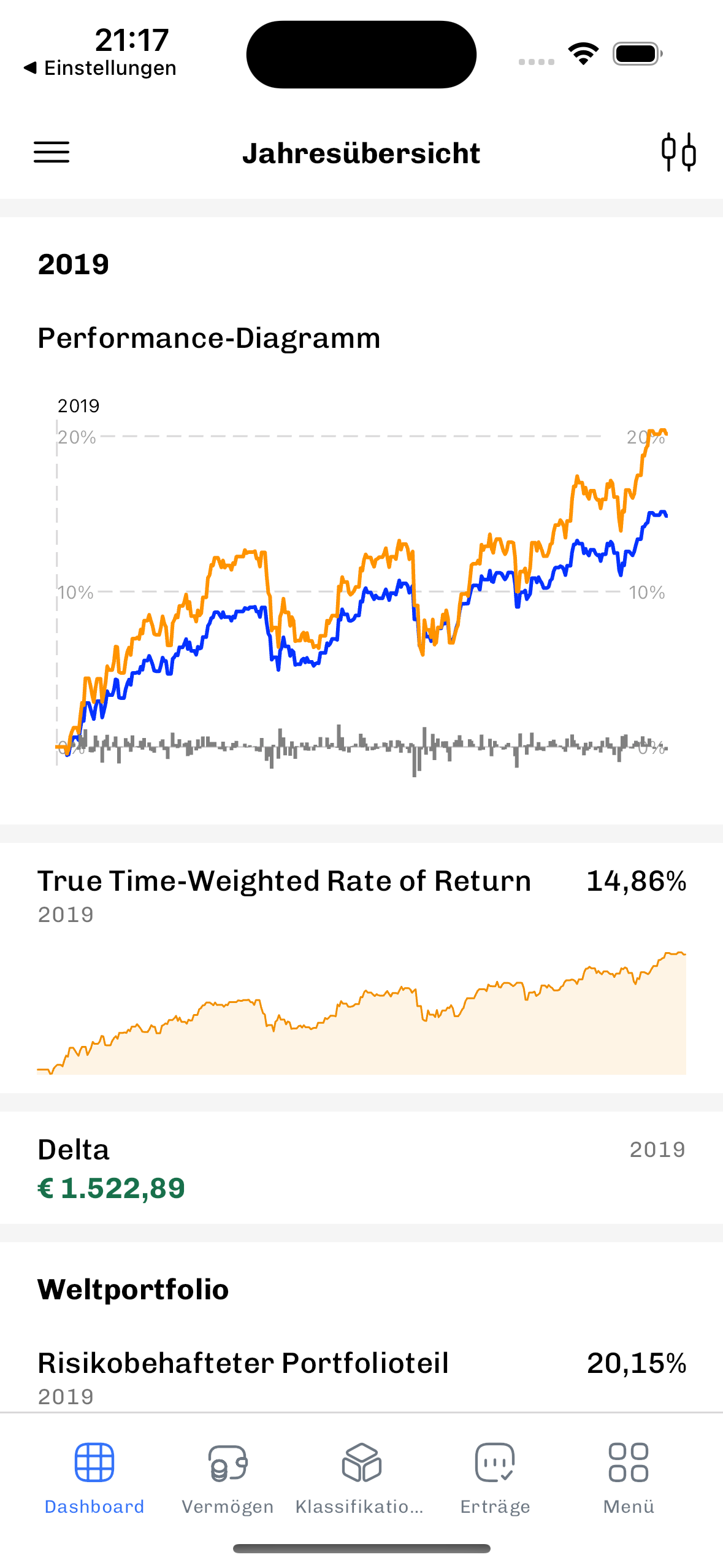Open the Delta 2019 card
The width and height of the screenshot is (723, 1568).
(361, 1167)
